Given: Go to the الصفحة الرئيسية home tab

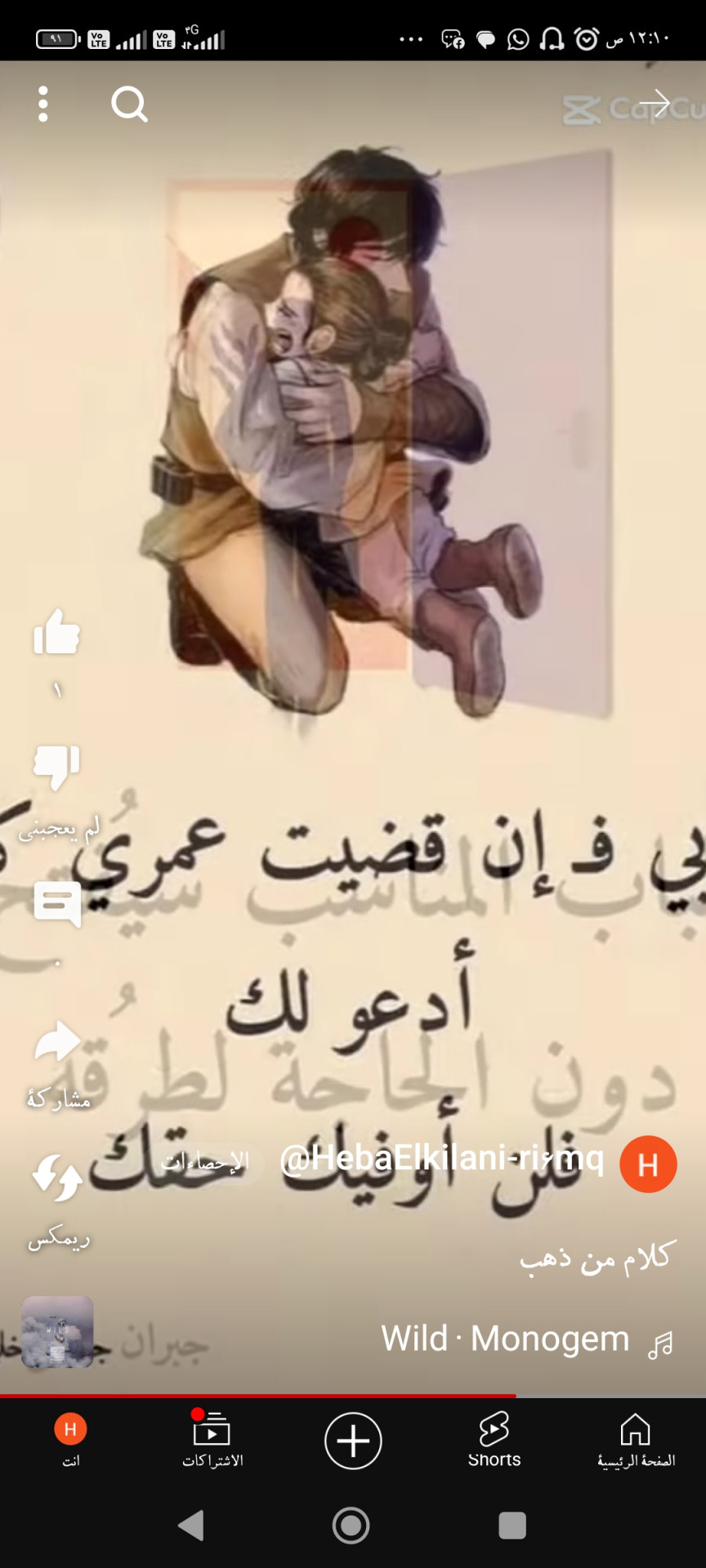Looking at the screenshot, I should point(635,1441).
